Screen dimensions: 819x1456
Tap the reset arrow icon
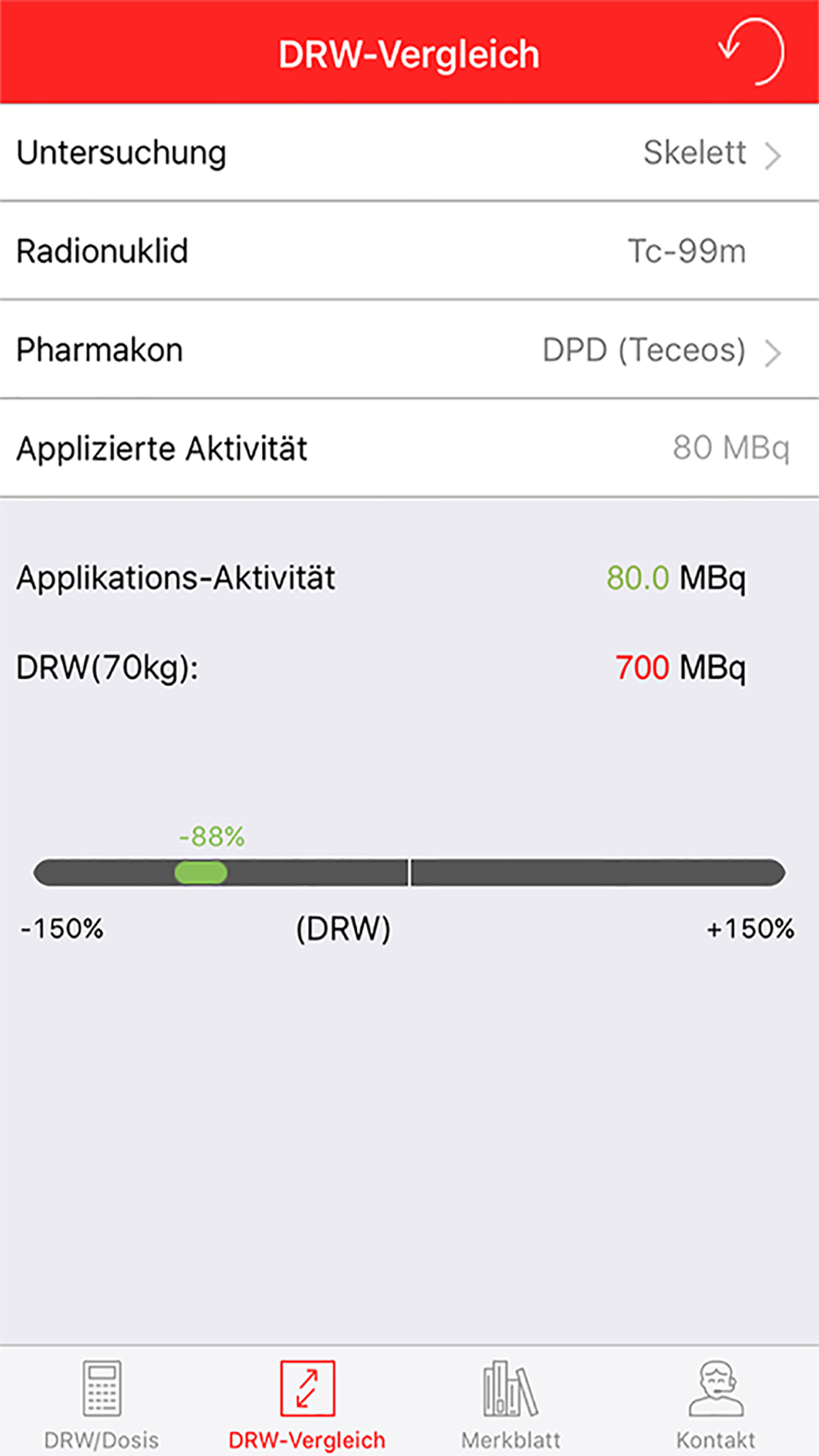[x=751, y=52]
